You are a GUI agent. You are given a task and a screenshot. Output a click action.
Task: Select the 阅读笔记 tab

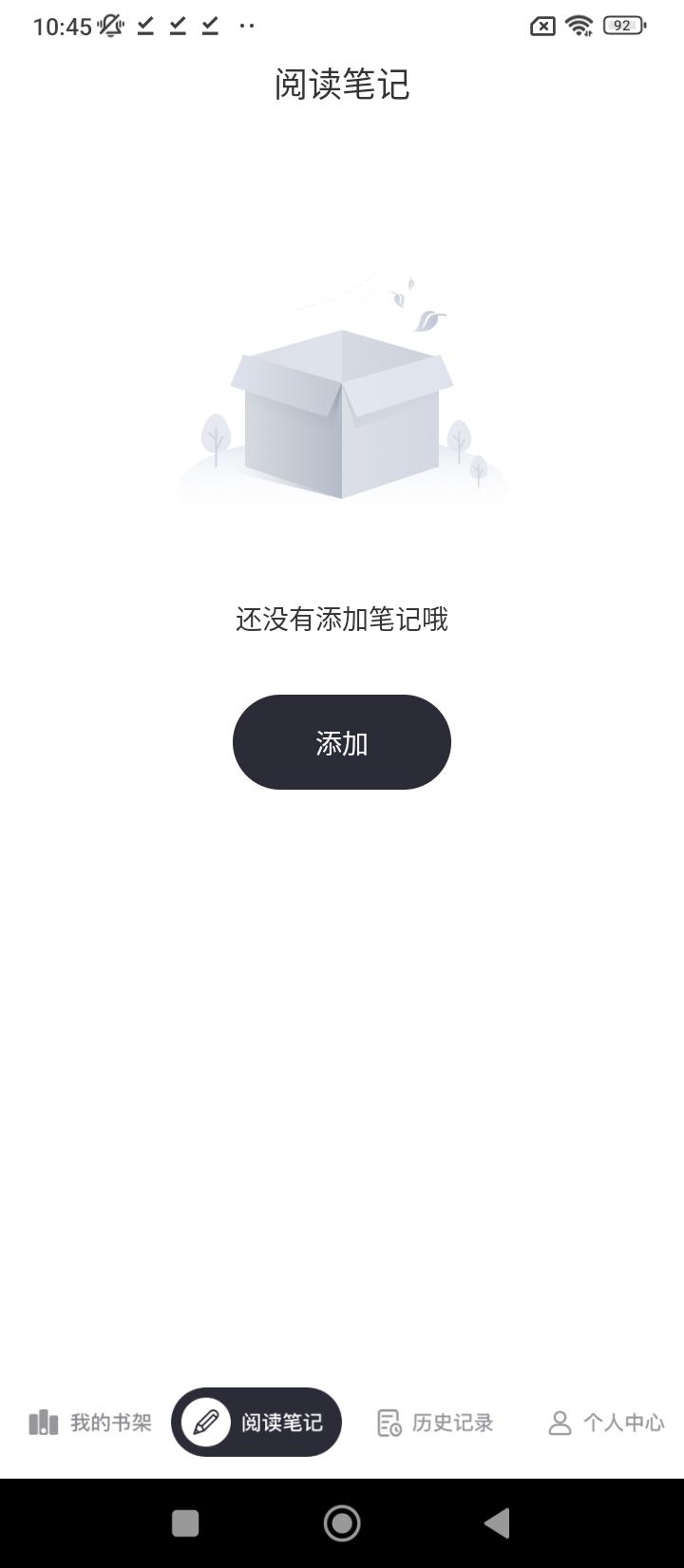256,1423
